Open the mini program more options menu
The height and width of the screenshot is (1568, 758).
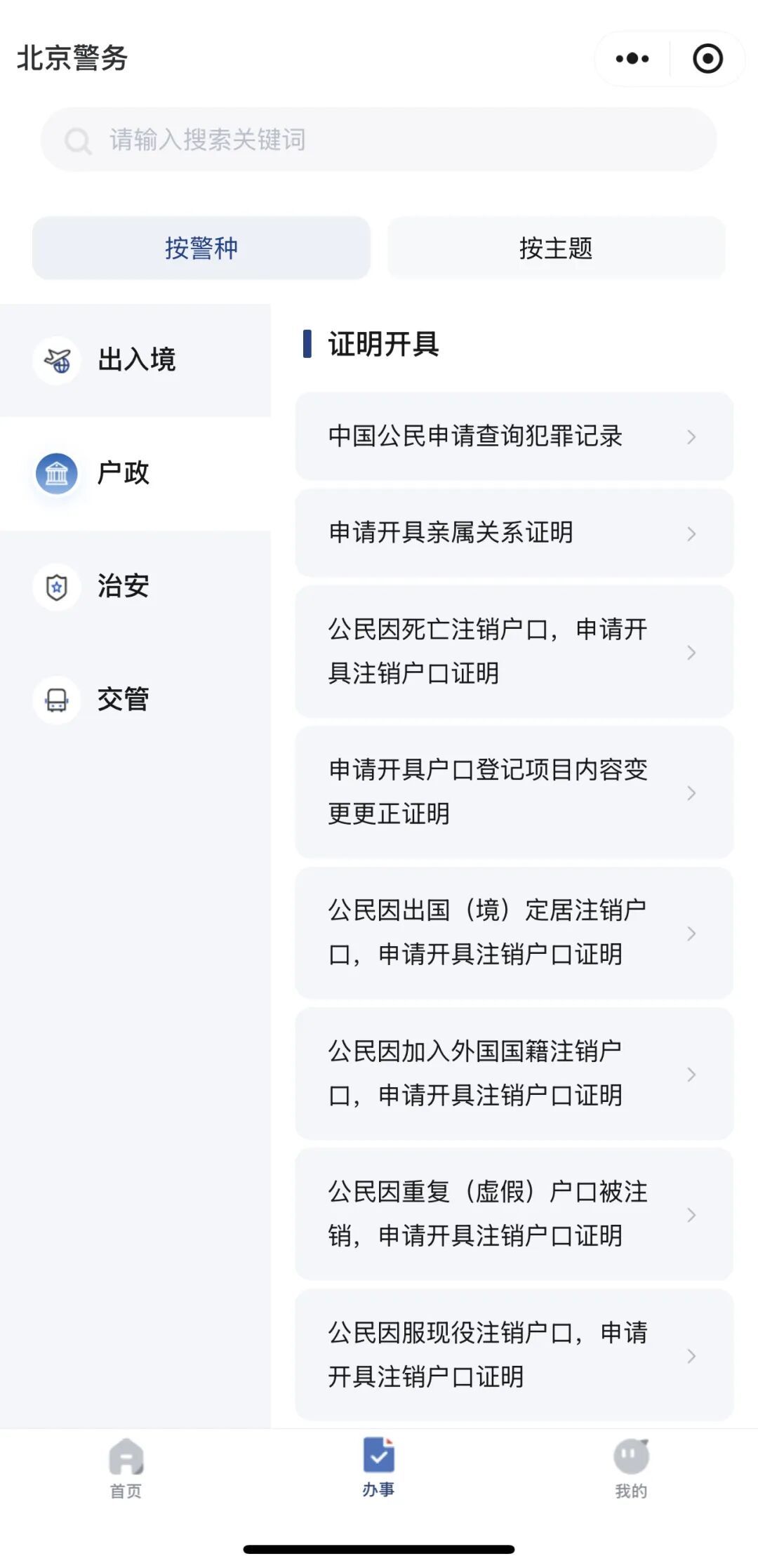tap(632, 59)
